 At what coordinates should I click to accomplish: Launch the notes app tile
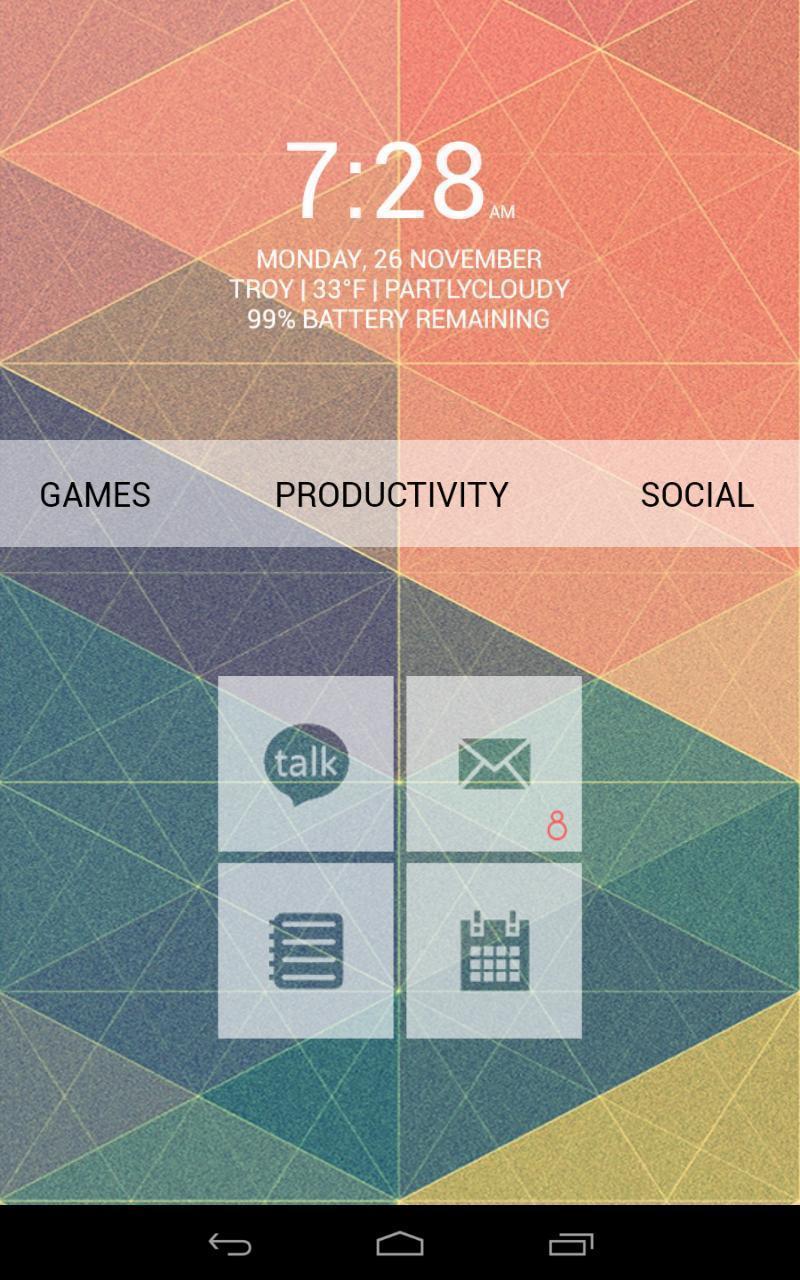306,951
